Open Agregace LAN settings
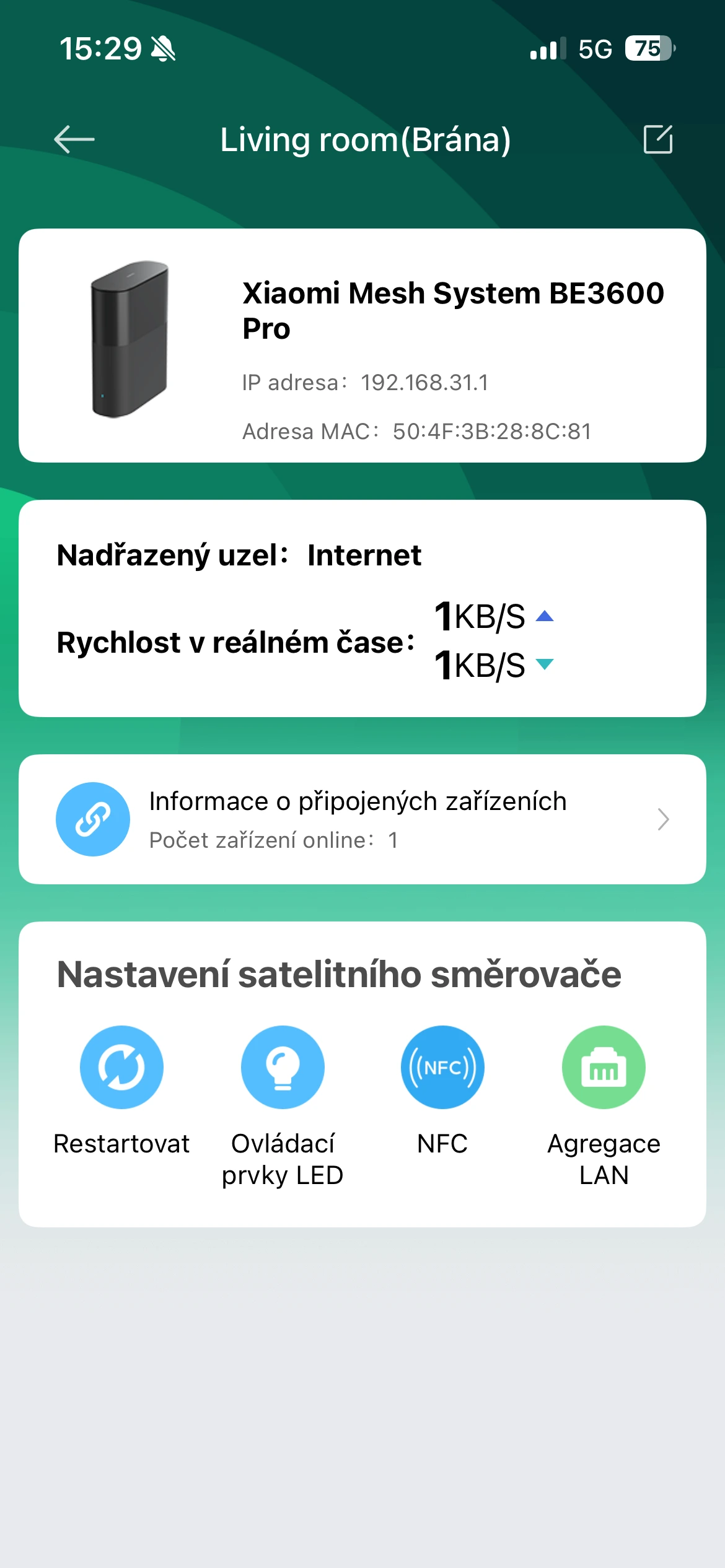 point(604,1107)
